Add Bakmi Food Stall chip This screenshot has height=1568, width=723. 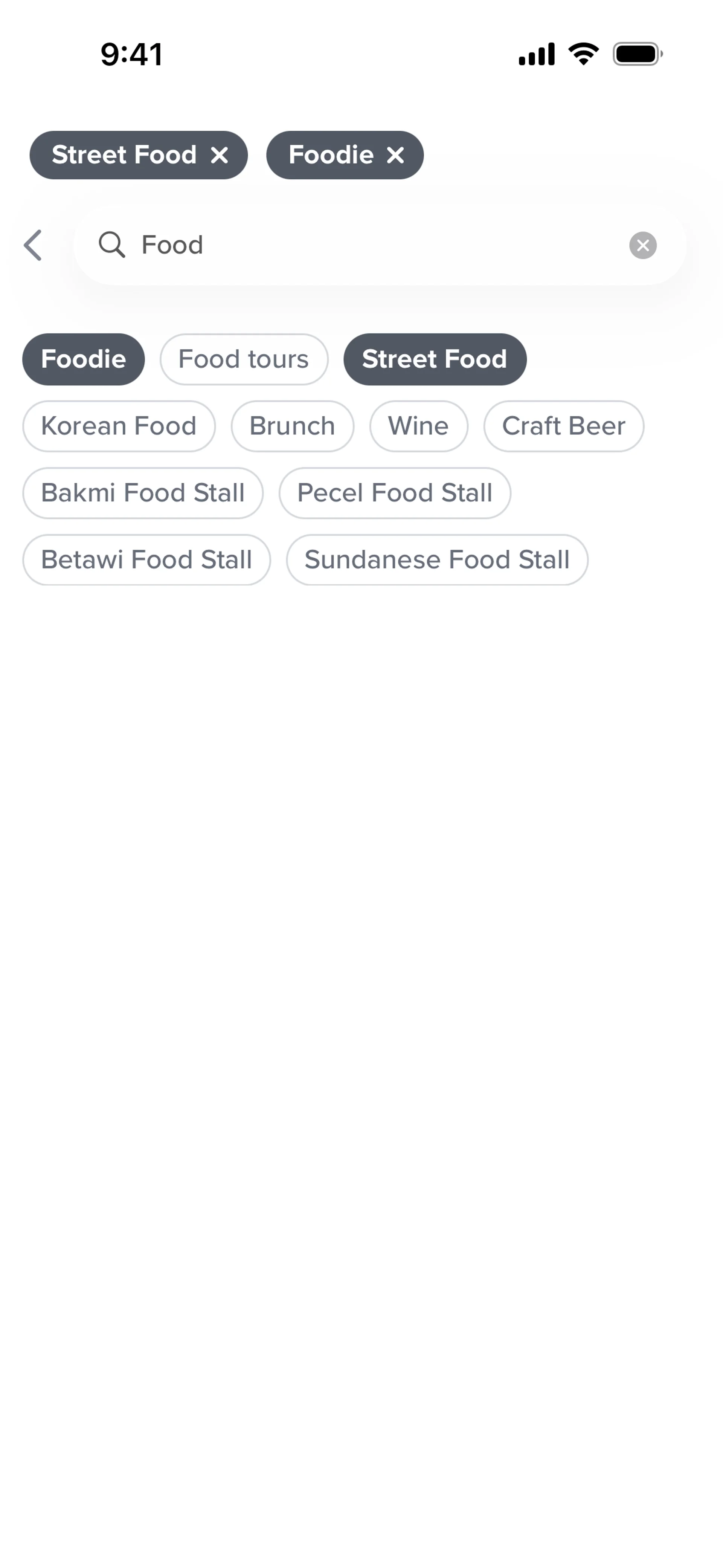(x=142, y=493)
